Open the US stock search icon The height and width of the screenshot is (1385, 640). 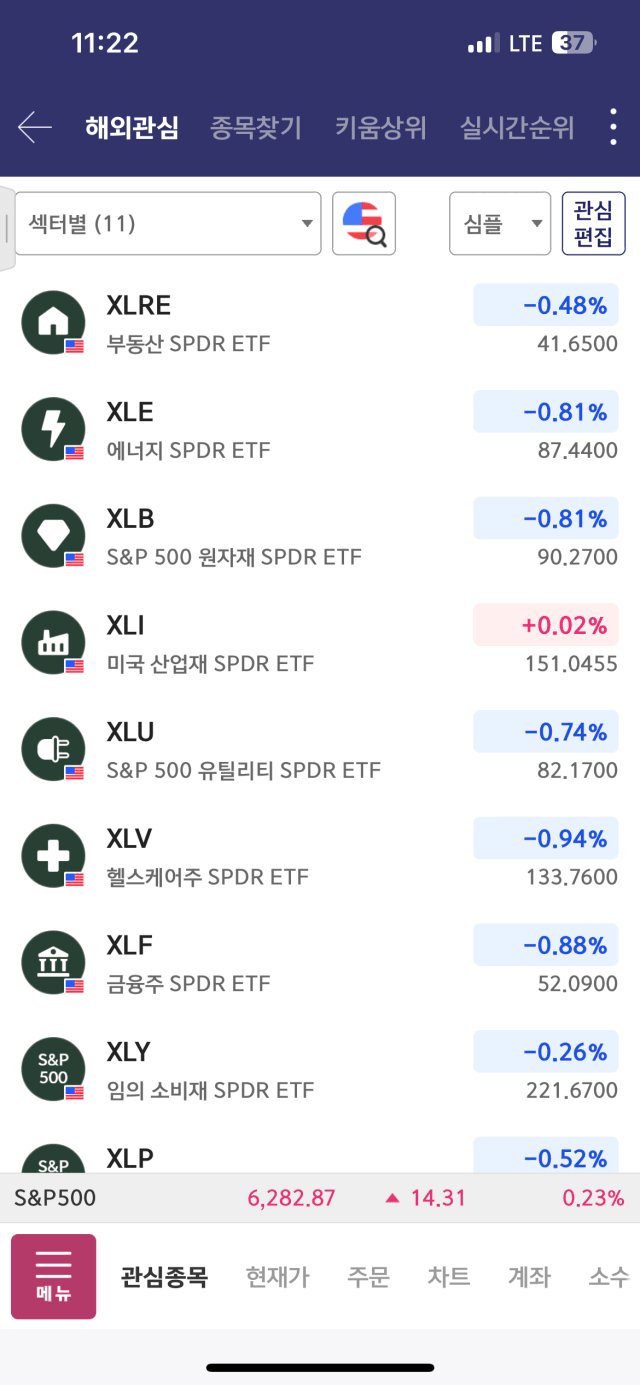(364, 223)
